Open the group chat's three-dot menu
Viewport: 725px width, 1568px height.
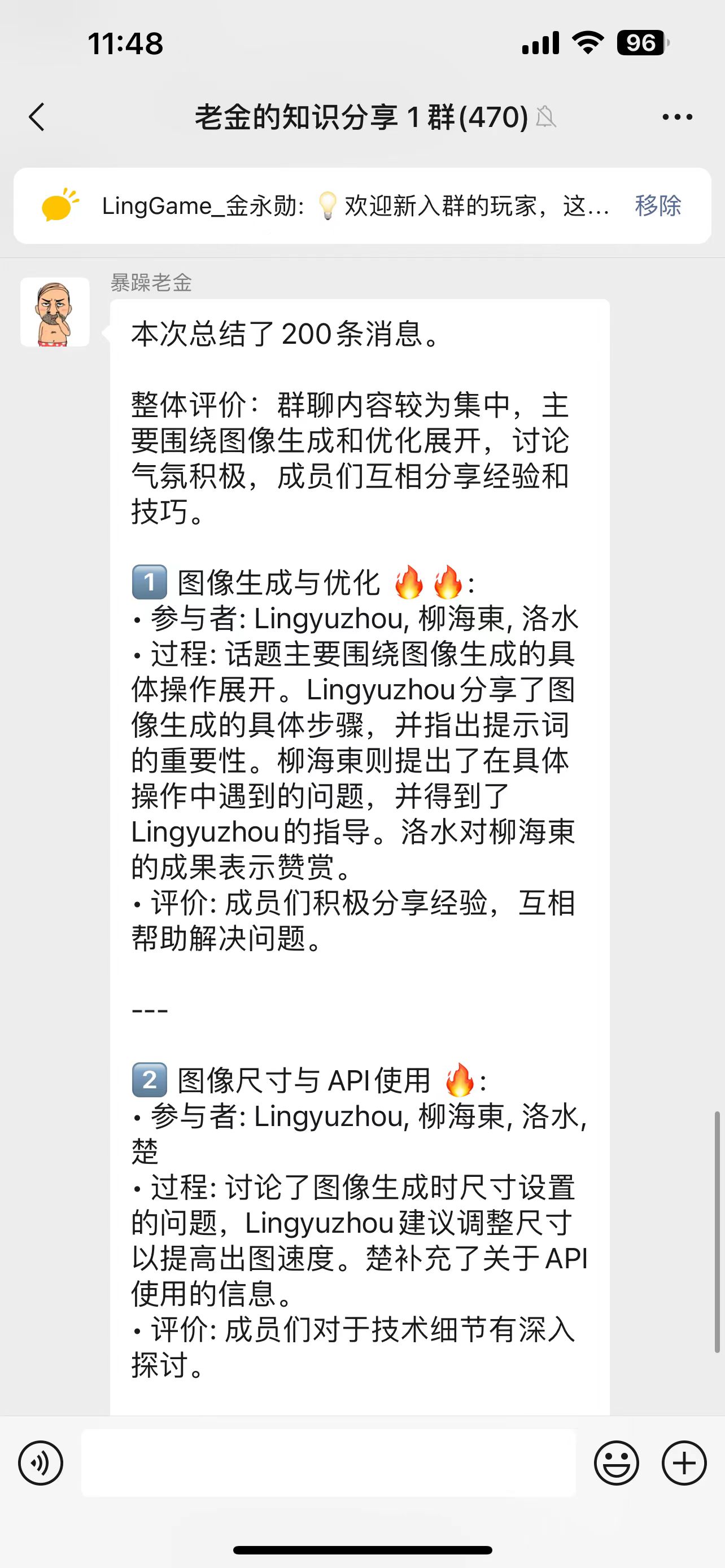[x=677, y=117]
